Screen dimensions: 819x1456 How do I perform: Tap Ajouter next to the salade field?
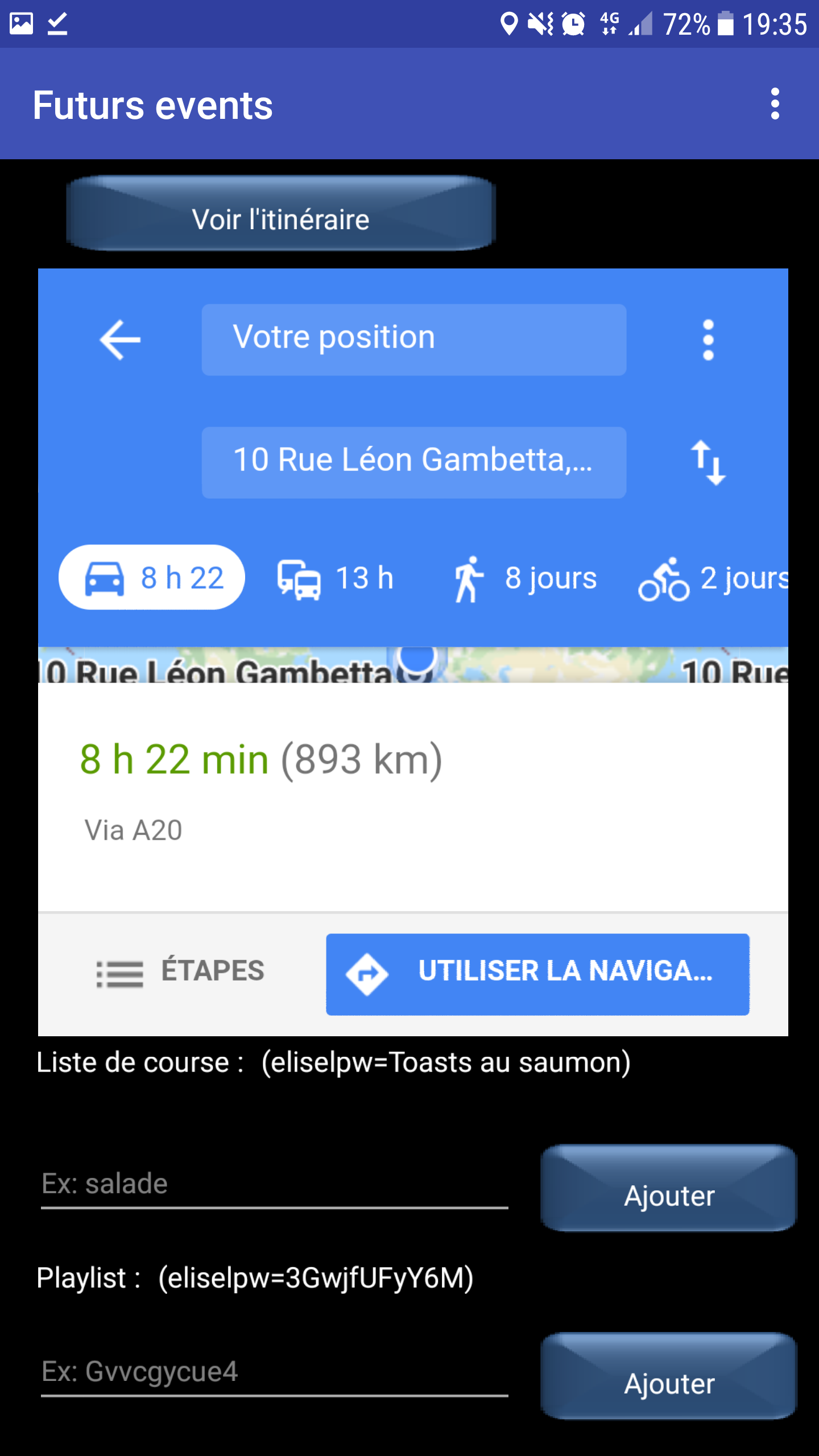[x=669, y=1189]
